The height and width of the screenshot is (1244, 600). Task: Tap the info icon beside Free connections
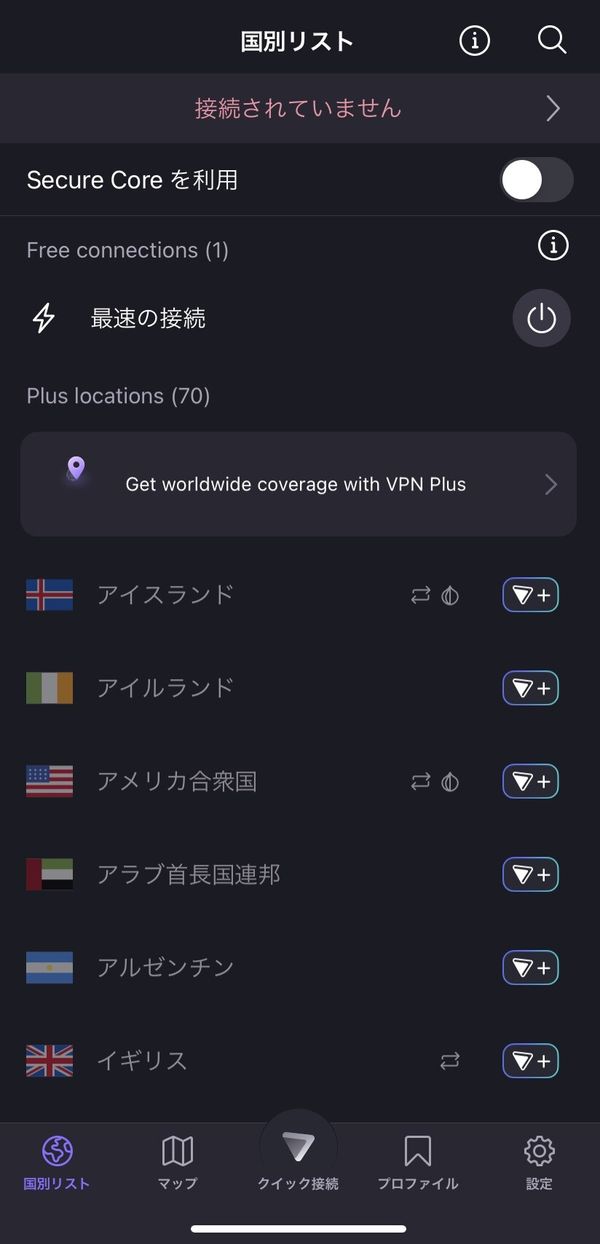553,245
